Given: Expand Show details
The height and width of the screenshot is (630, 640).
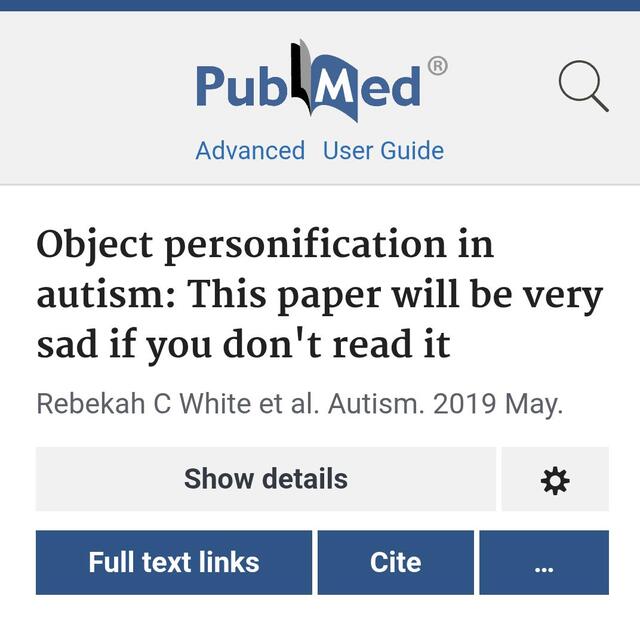Looking at the screenshot, I should 266,479.
